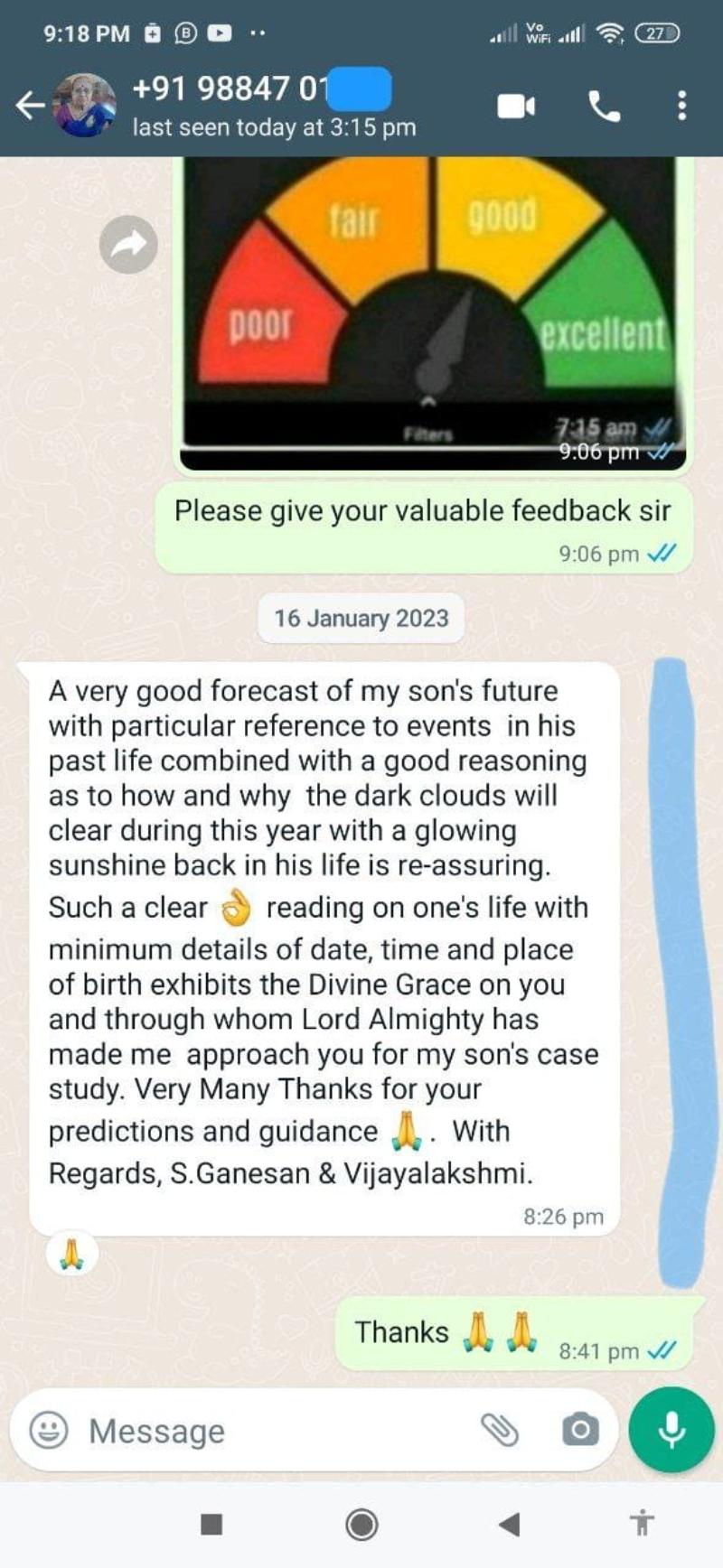Viewport: 723px width, 1568px height.
Task: Start a voice call with this contact
Action: click(604, 107)
